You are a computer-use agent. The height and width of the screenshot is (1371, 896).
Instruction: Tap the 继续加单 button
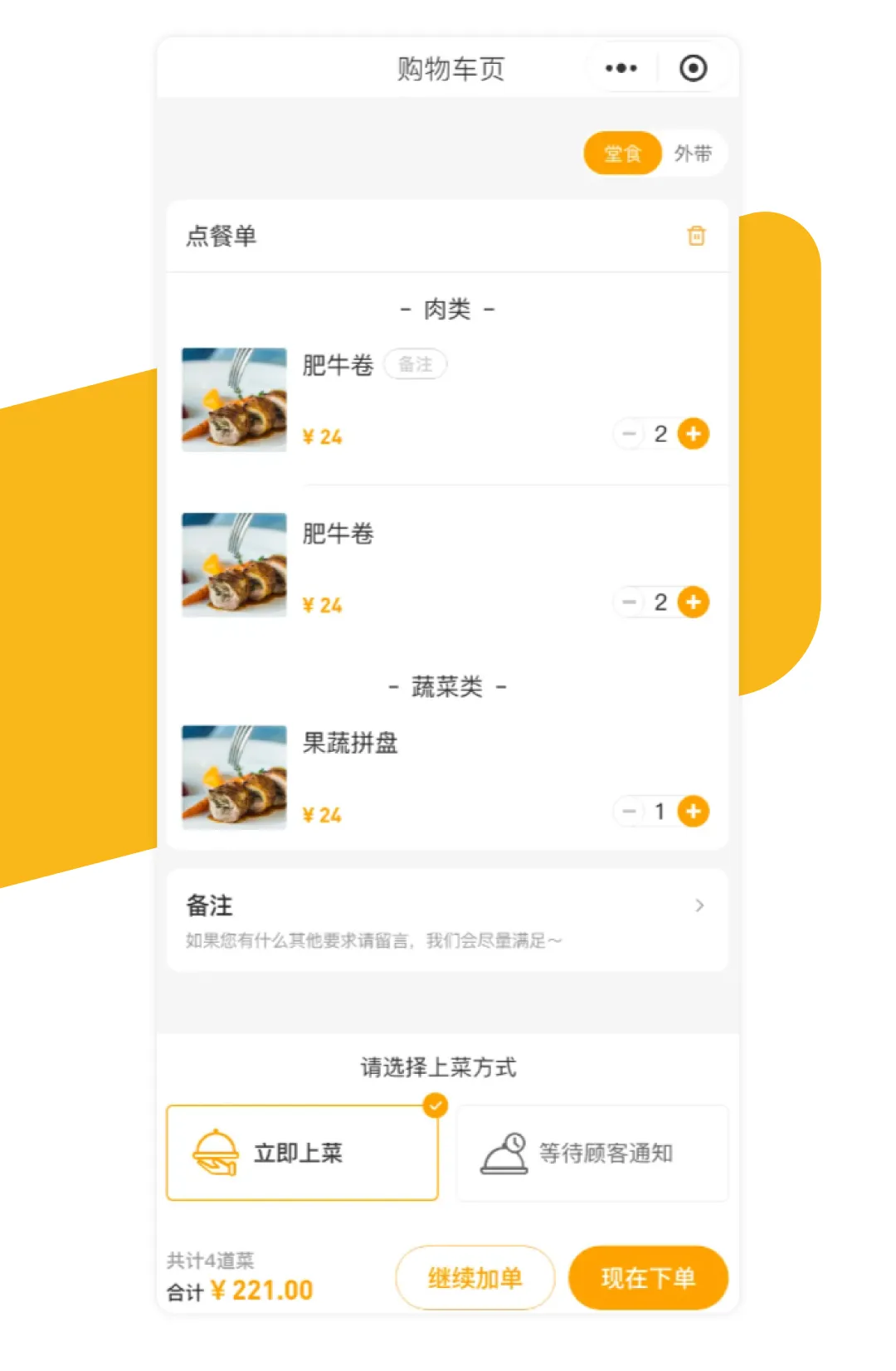475,1278
